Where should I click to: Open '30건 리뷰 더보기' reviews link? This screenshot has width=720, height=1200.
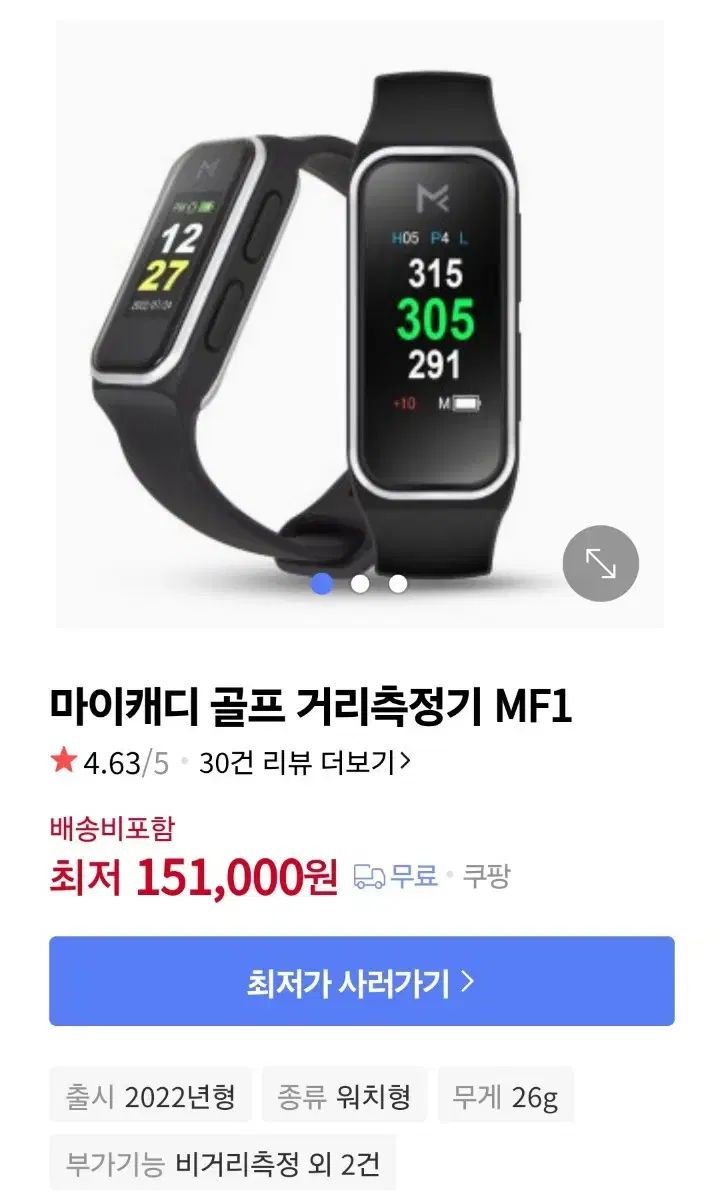[x=305, y=763]
